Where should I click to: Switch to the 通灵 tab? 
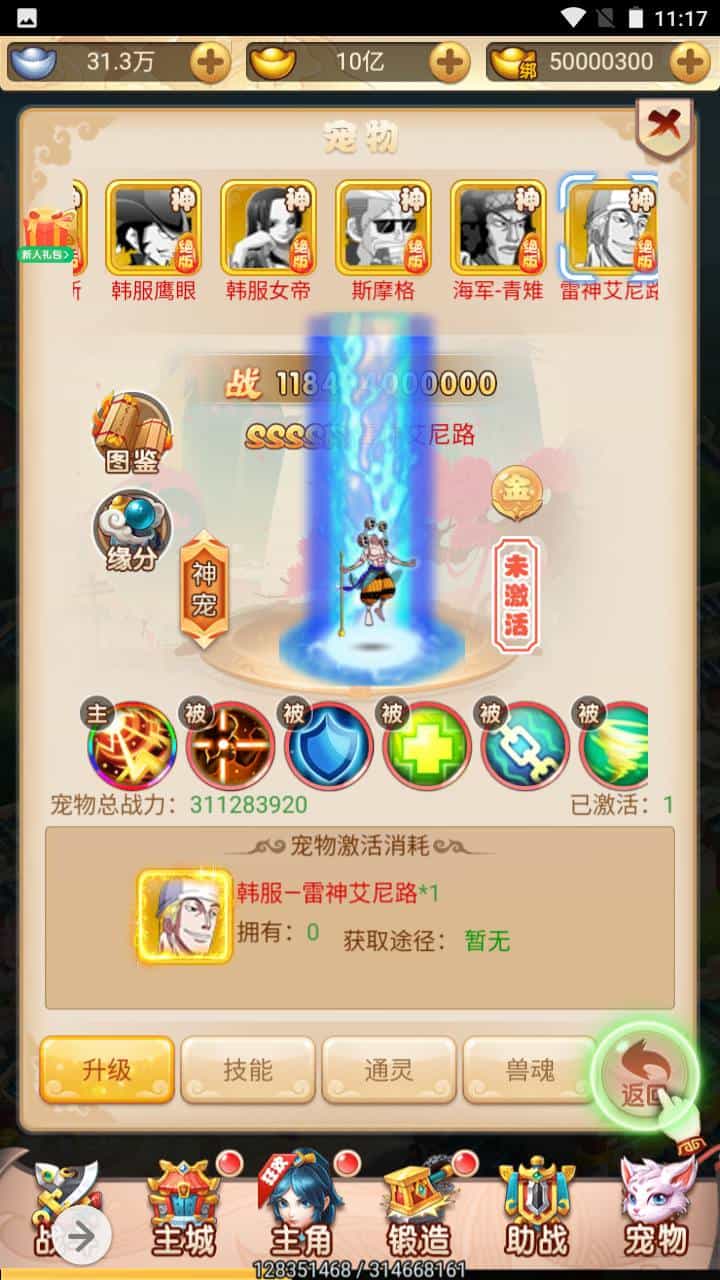pyautogui.click(x=389, y=1070)
